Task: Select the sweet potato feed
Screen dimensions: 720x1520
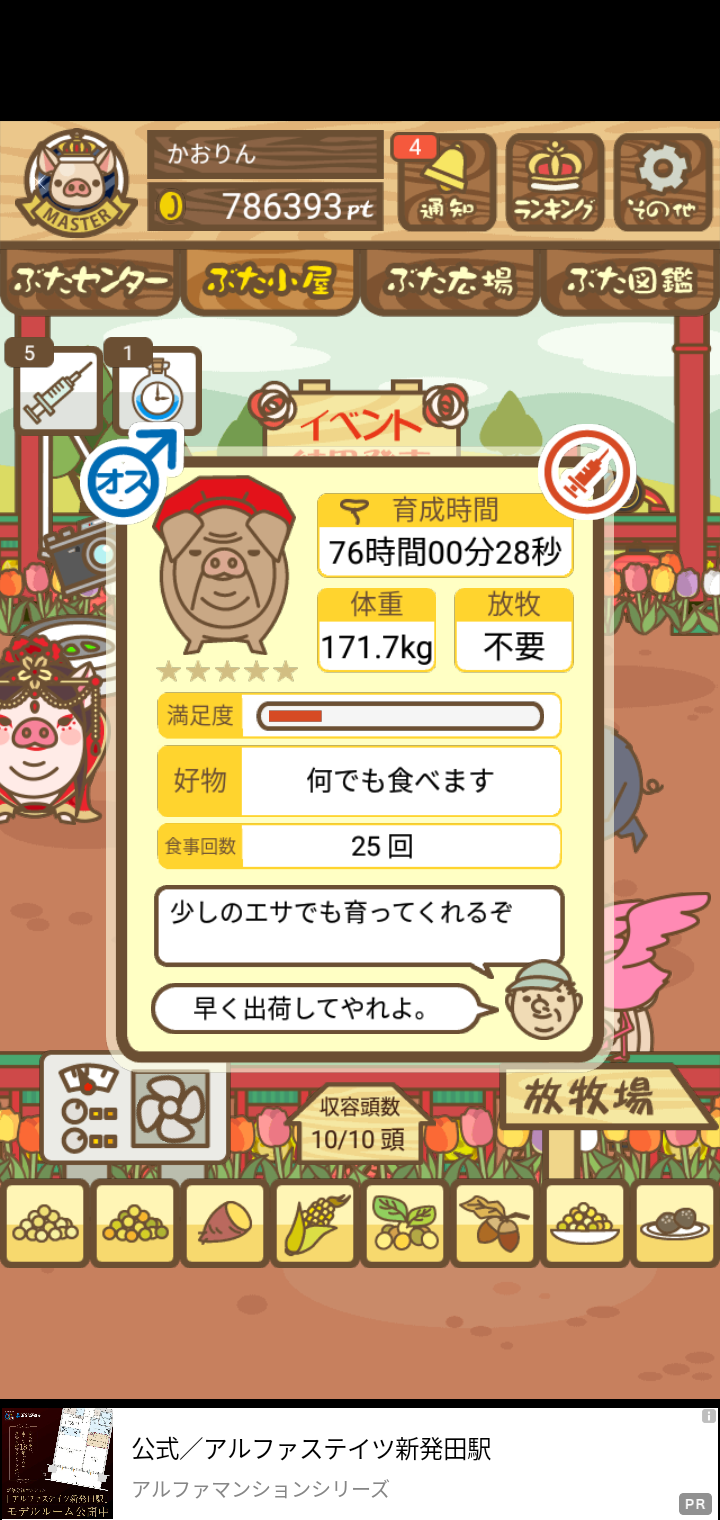Action: (x=225, y=1223)
